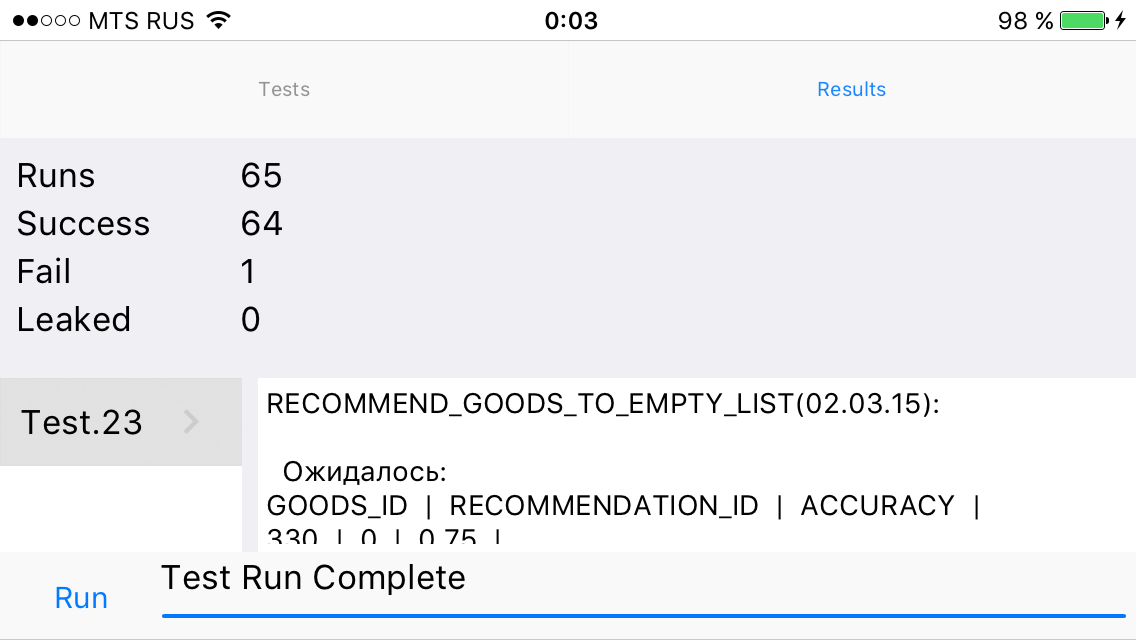Screen dimensions: 1136x640
Task: Tap the Run button
Action: click(x=81, y=598)
